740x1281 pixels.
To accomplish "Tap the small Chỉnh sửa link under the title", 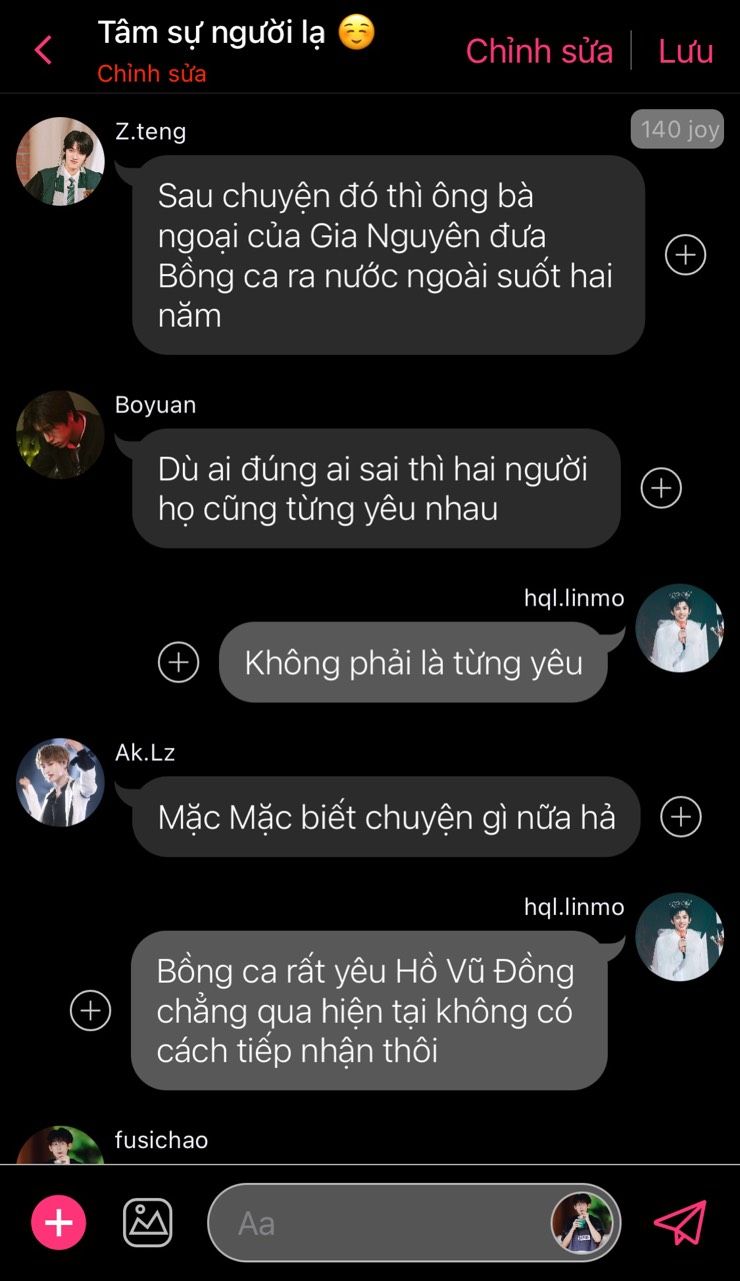I will pos(152,74).
